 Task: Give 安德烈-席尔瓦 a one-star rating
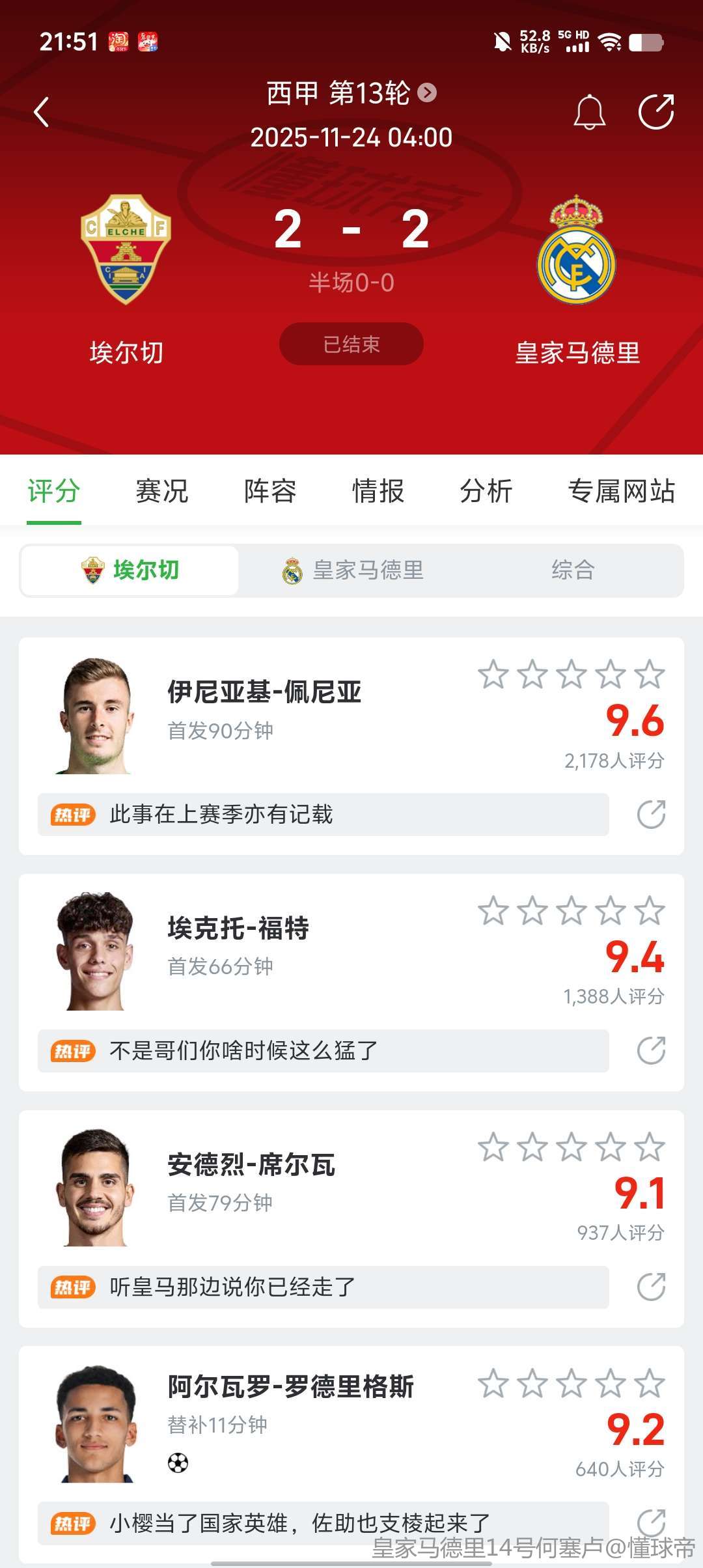pos(493,1147)
